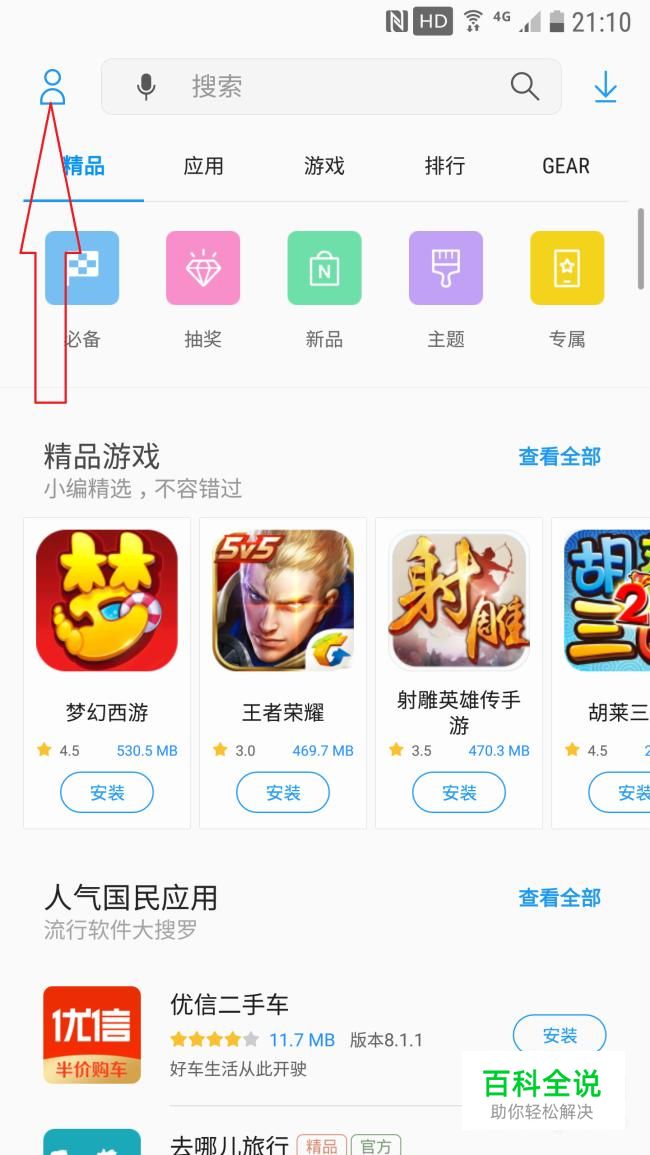Switch to the GEAR tab
Image resolution: width=650 pixels, height=1155 pixels.
[x=566, y=166]
